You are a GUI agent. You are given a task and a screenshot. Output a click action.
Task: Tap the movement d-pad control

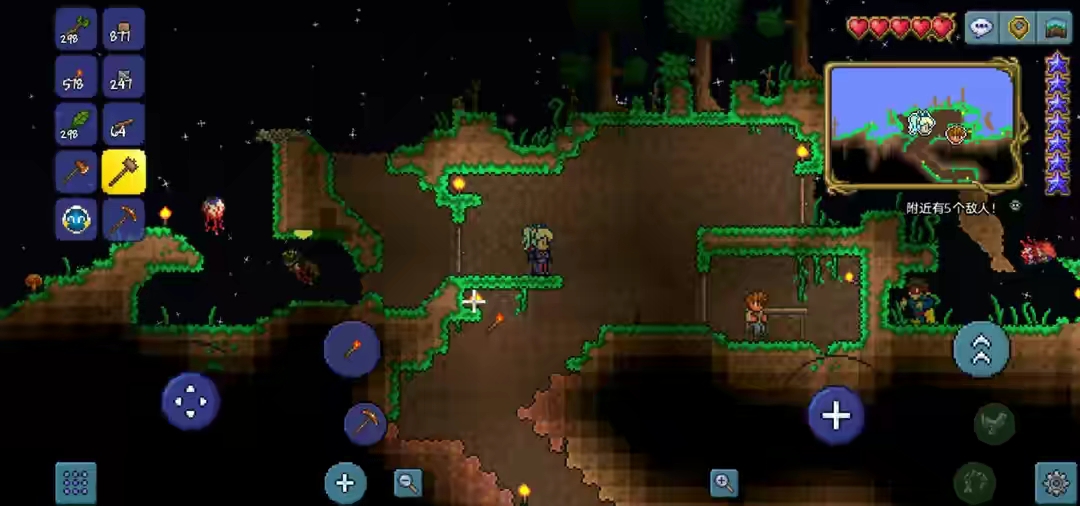190,401
